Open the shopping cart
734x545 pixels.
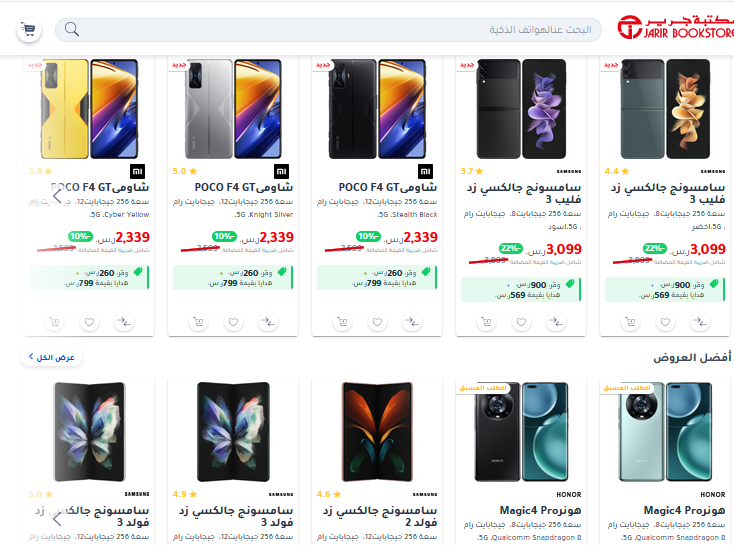[x=28, y=30]
